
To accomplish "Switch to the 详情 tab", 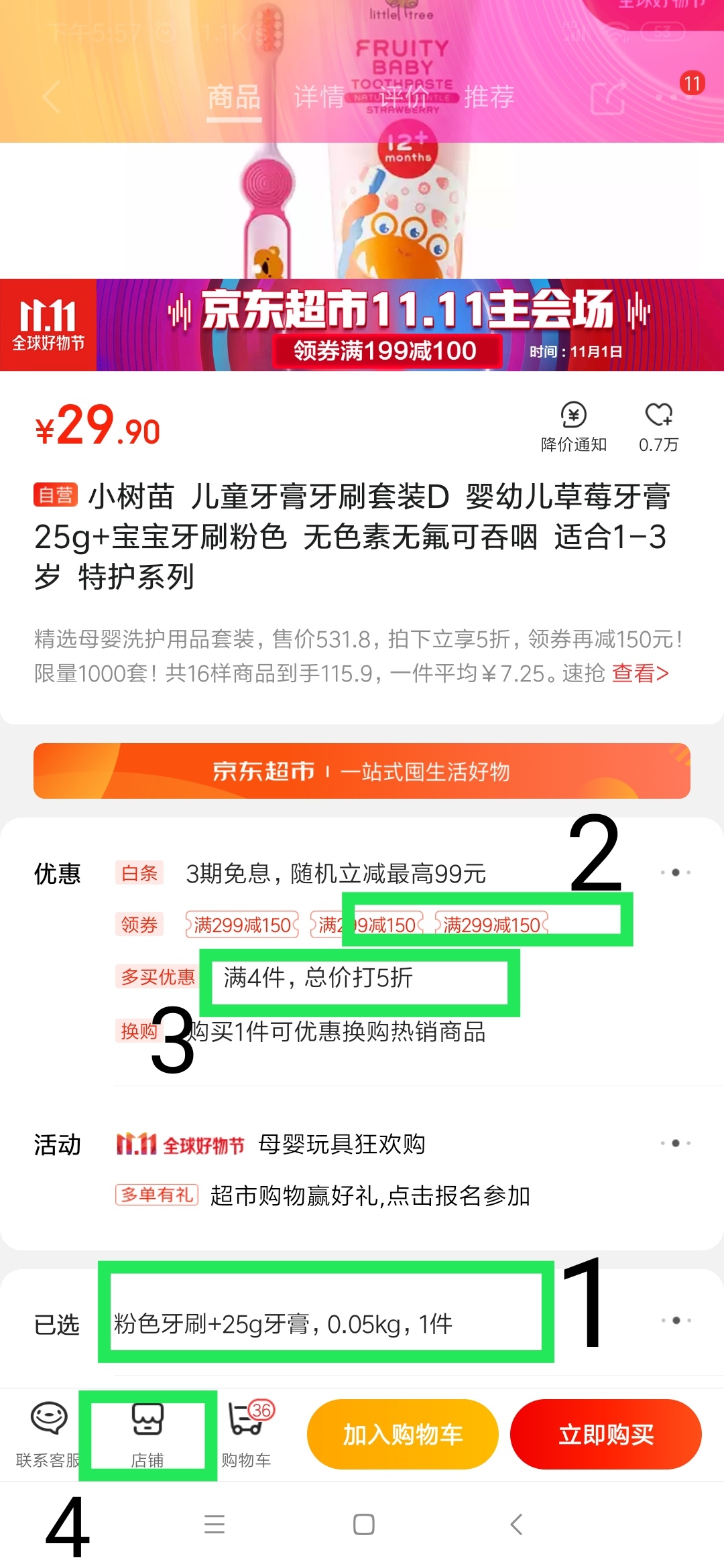I will pos(319,97).
